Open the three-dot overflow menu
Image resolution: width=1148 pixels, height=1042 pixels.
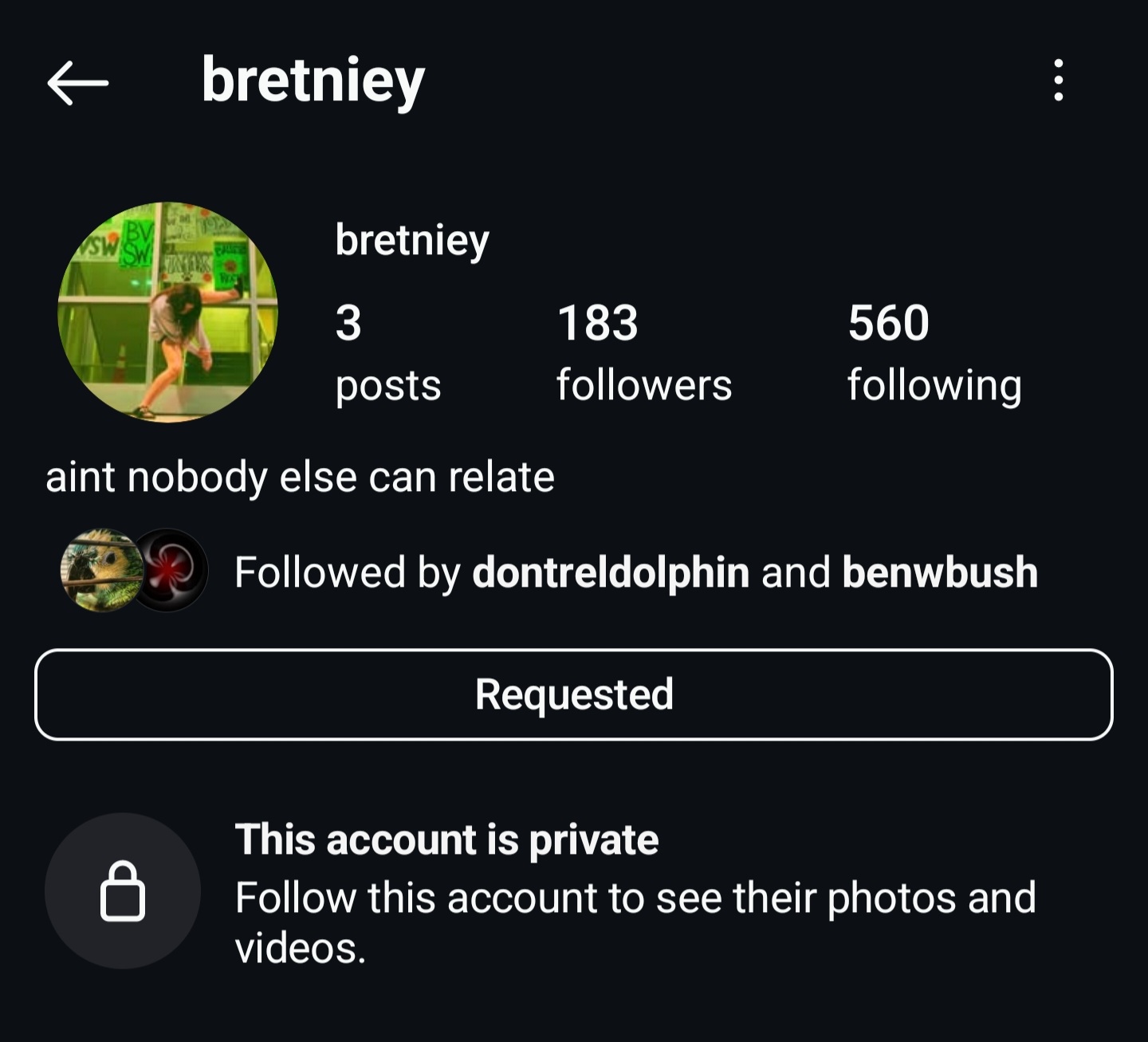[1058, 81]
